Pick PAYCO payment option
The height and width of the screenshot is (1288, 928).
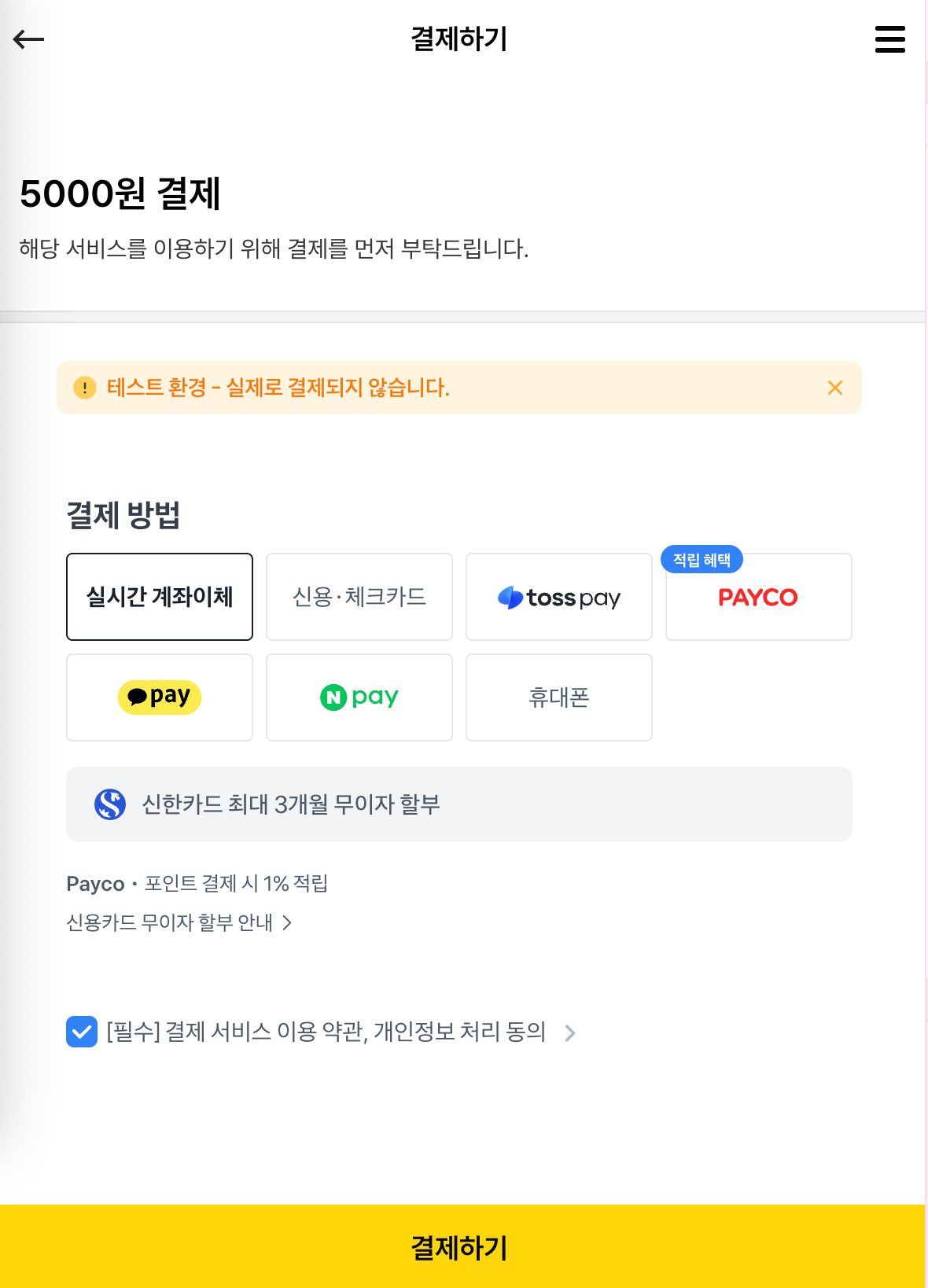point(758,598)
